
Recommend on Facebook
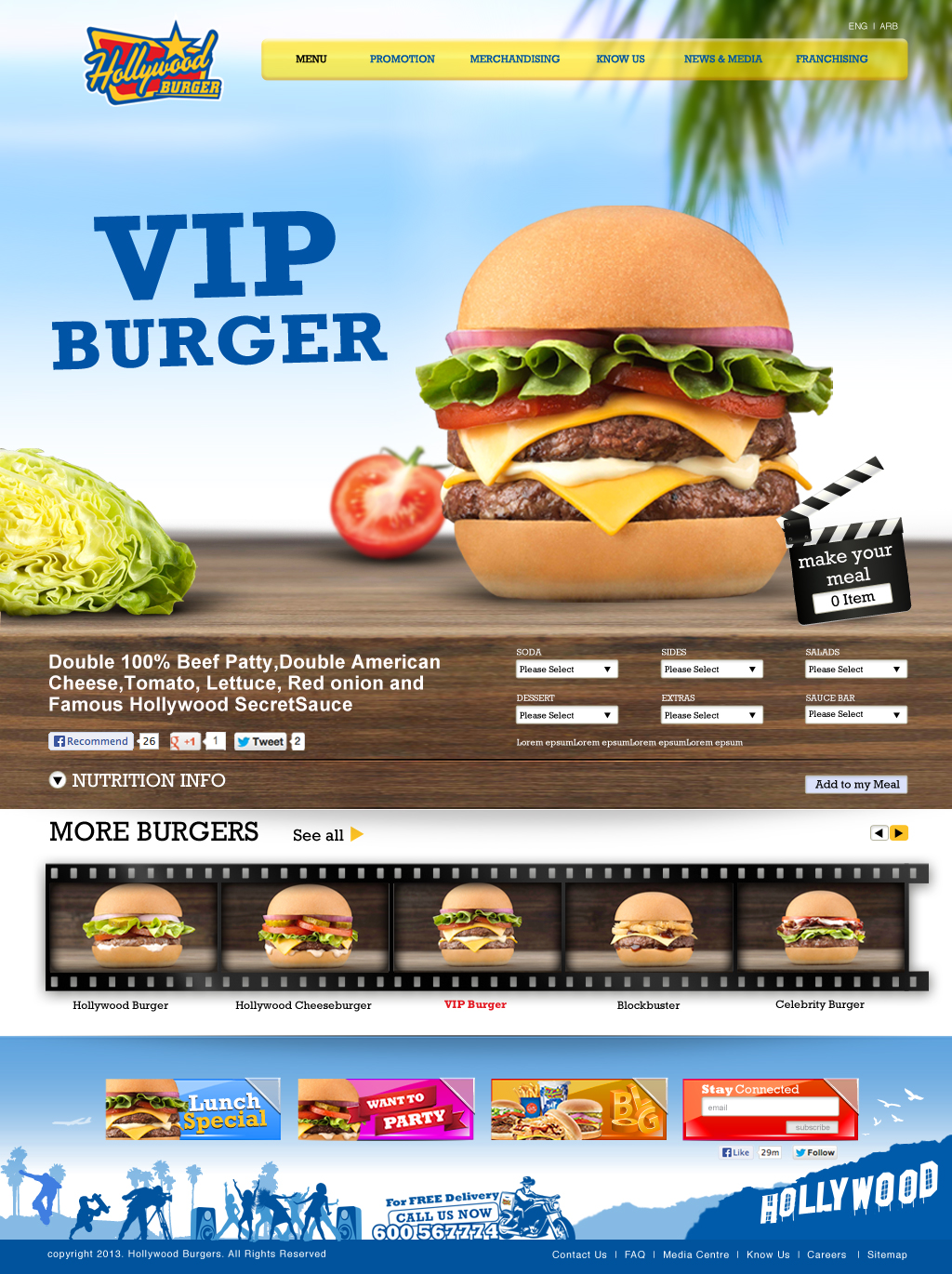[x=90, y=741]
